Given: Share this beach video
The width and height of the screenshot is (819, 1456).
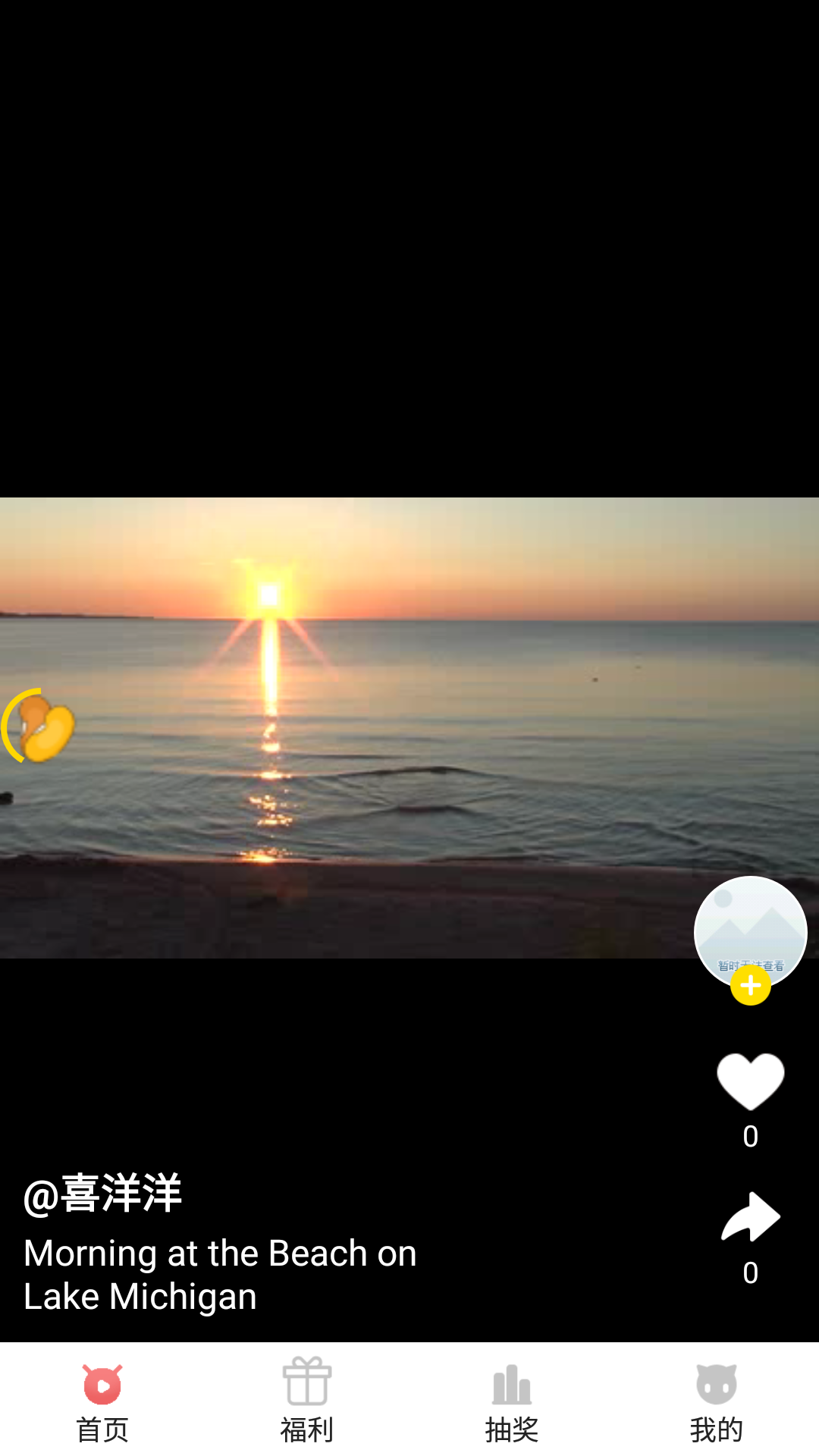Looking at the screenshot, I should [750, 1218].
